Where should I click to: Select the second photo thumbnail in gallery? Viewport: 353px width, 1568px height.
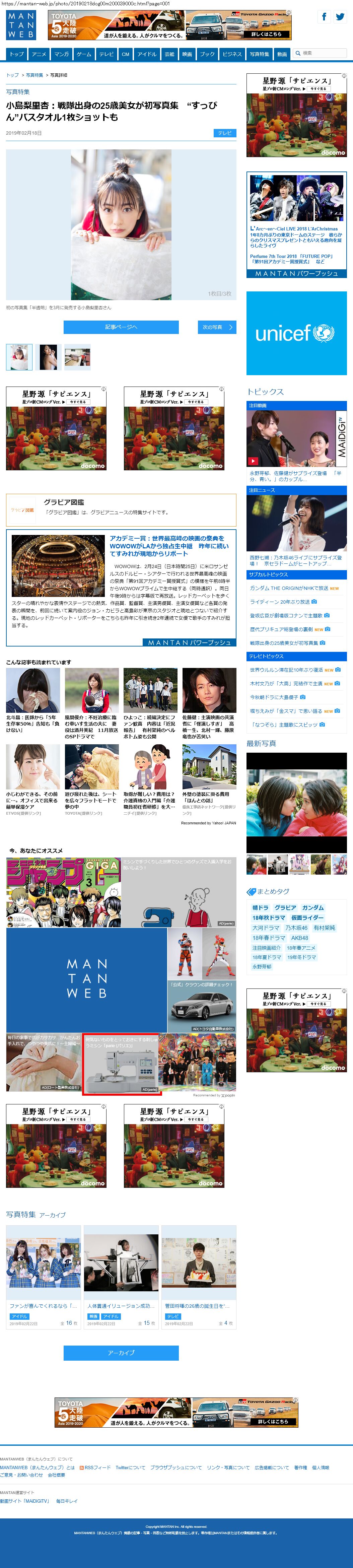[48, 357]
